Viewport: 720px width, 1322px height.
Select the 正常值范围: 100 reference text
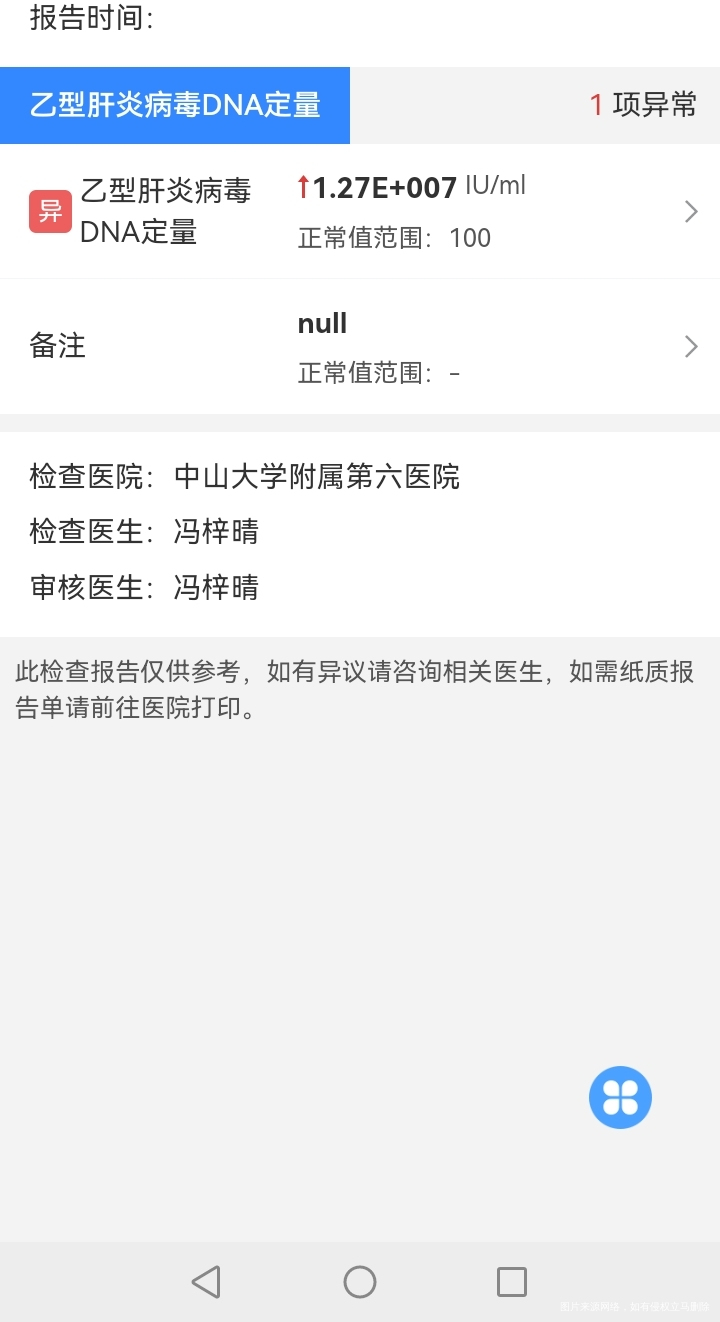393,238
